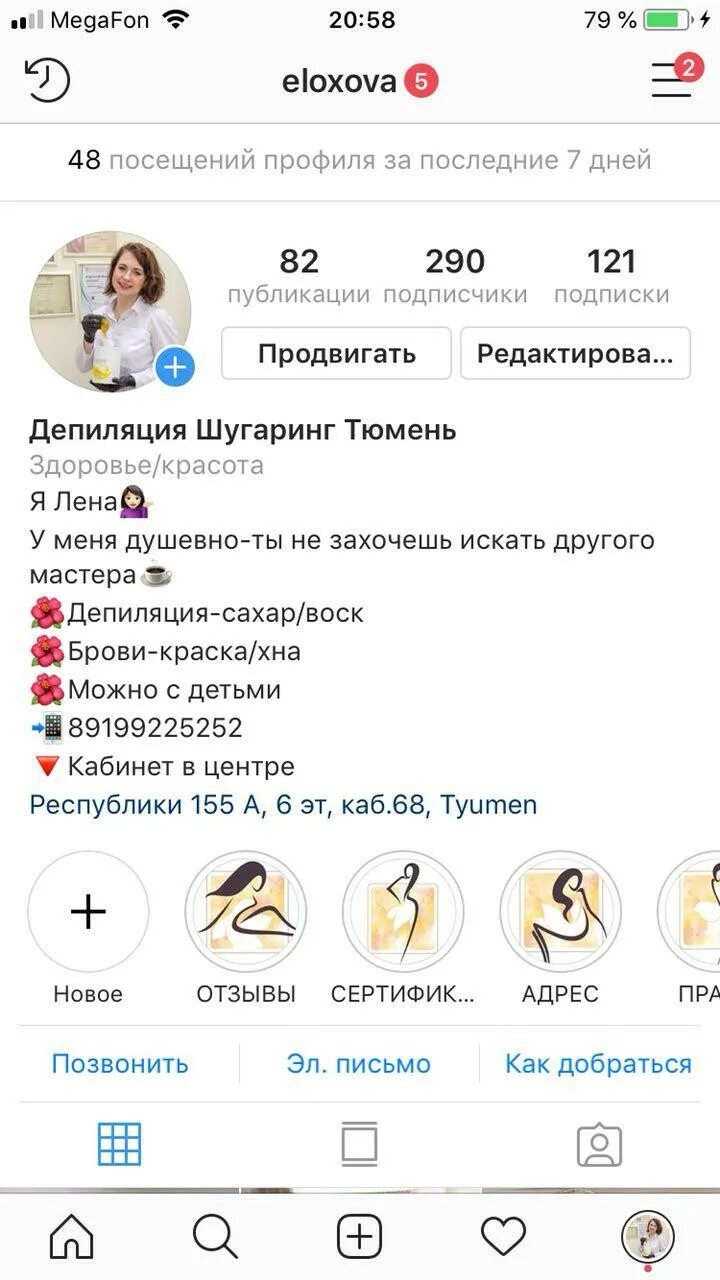Open the СЕРТИФИК... highlight
720x1280 pixels.
coord(402,912)
